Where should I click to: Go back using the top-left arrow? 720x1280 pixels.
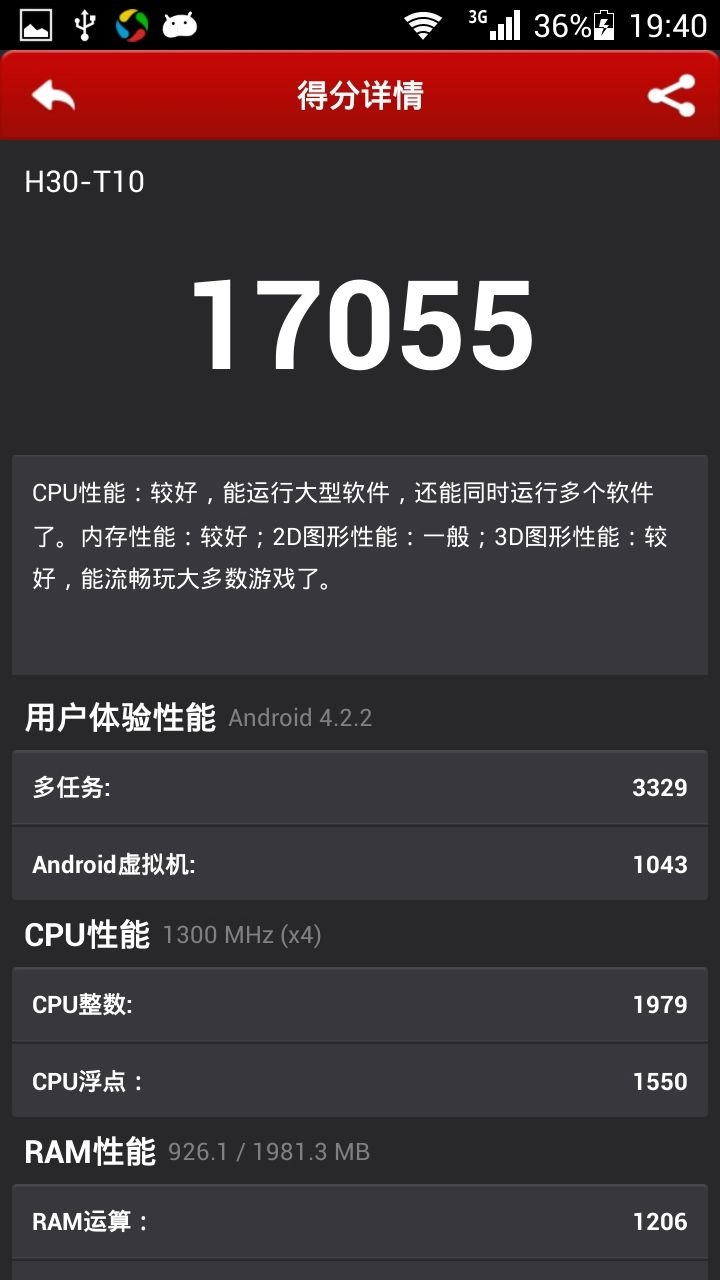53,96
